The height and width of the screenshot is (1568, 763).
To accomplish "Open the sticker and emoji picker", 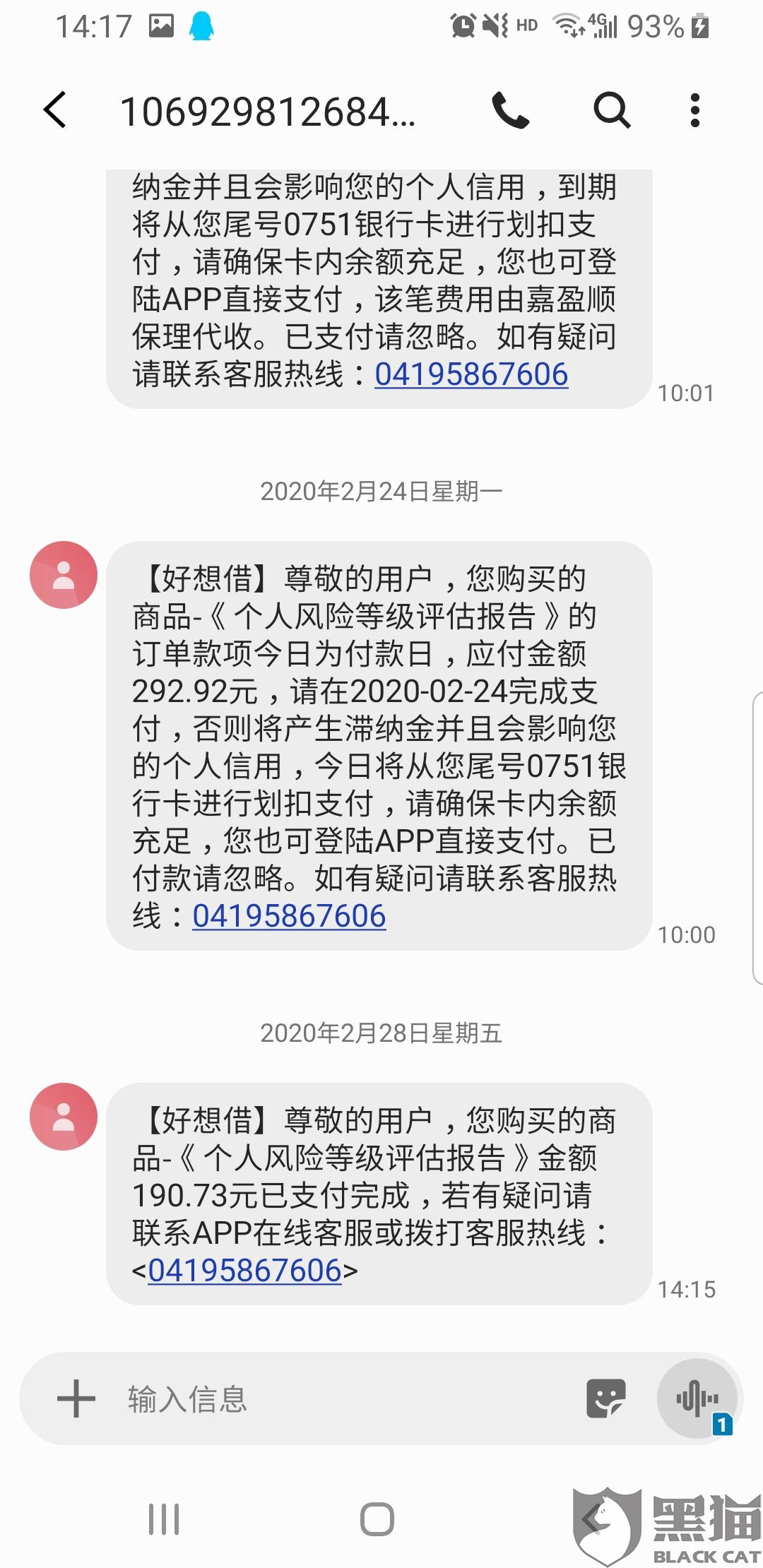I will (x=605, y=1398).
